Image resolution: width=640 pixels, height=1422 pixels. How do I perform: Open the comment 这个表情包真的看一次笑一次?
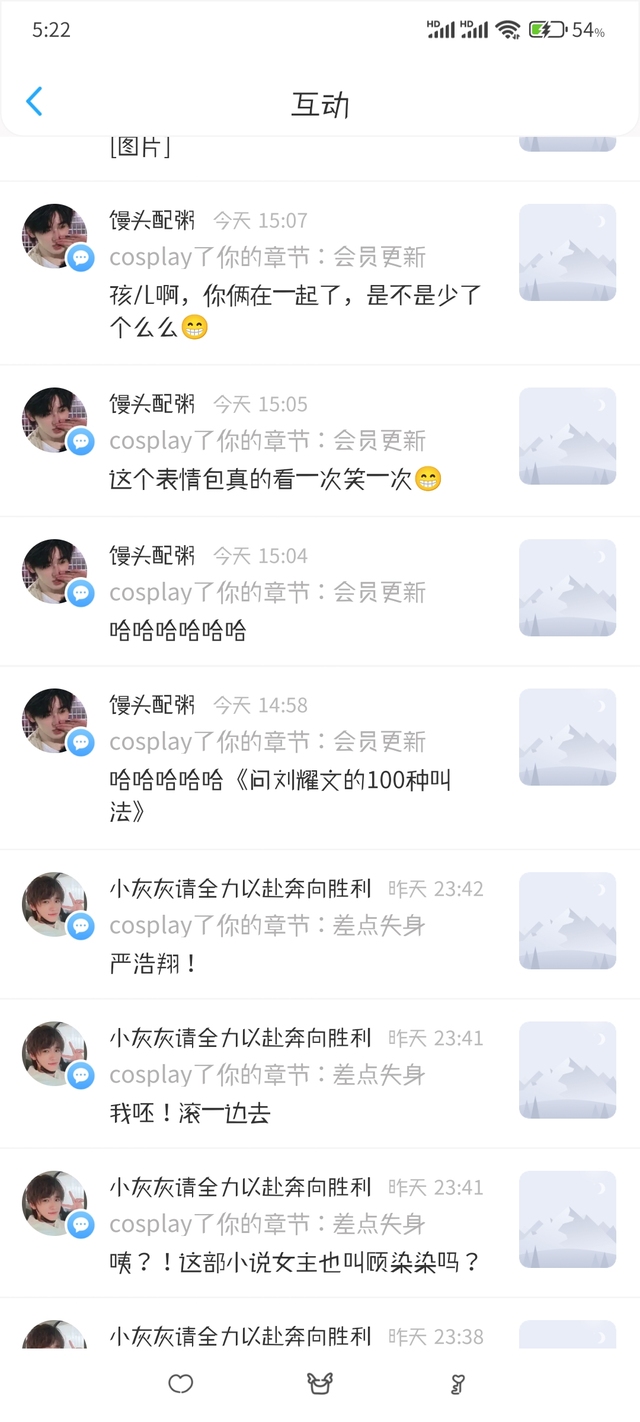[275, 480]
